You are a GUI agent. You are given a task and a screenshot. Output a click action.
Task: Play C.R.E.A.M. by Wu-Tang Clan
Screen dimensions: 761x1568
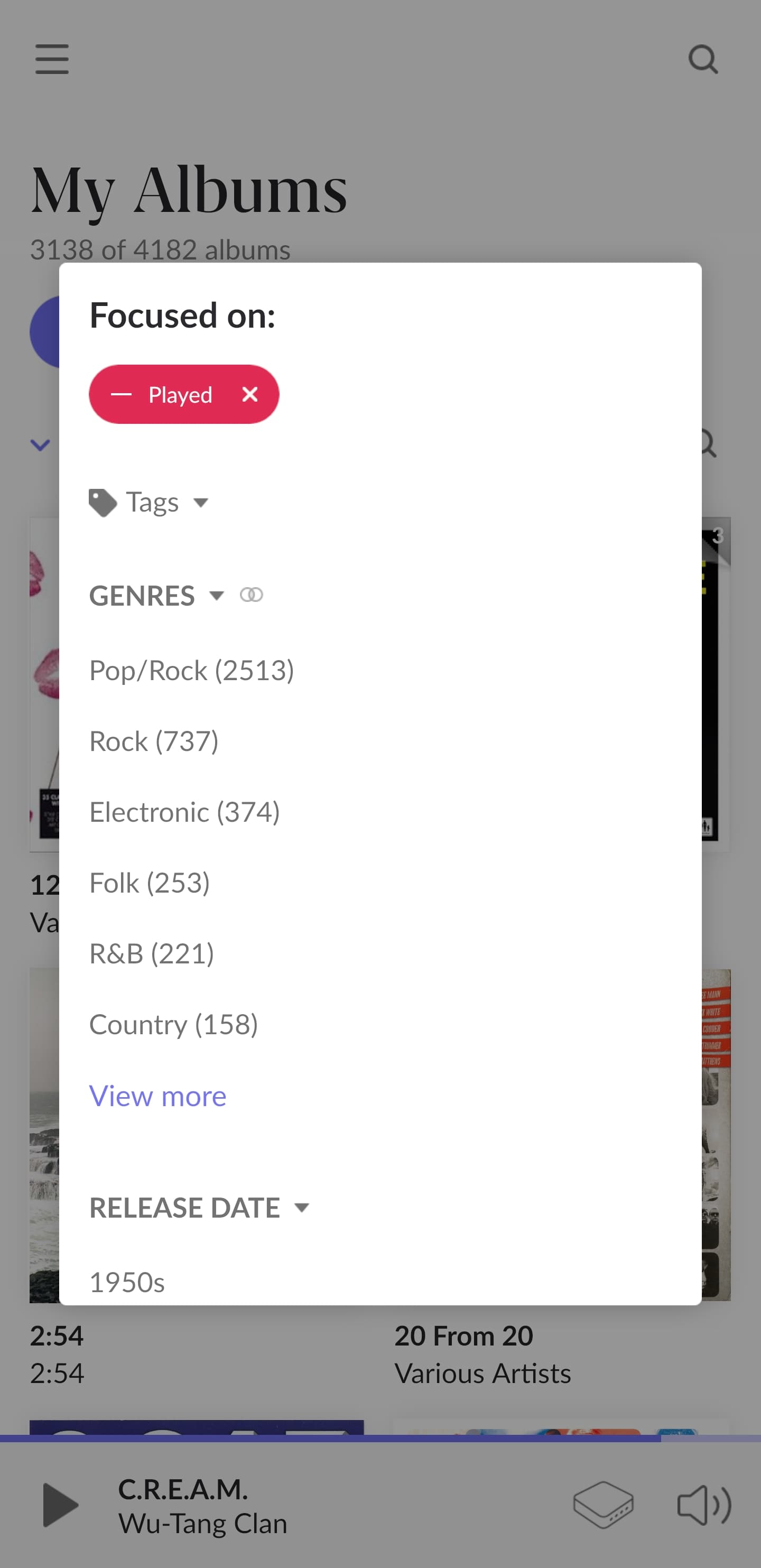[x=60, y=1505]
